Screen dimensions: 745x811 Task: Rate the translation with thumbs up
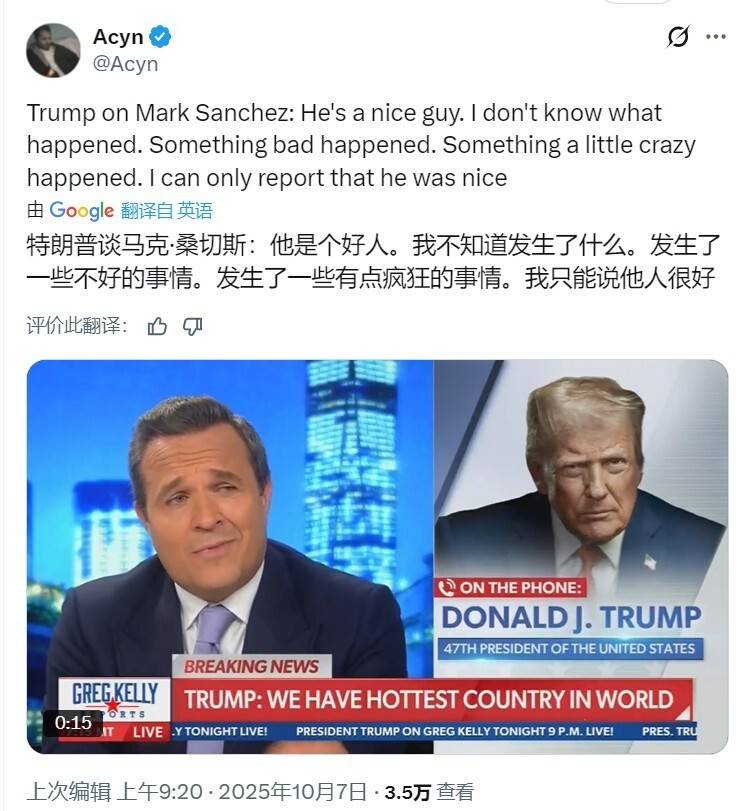click(157, 326)
